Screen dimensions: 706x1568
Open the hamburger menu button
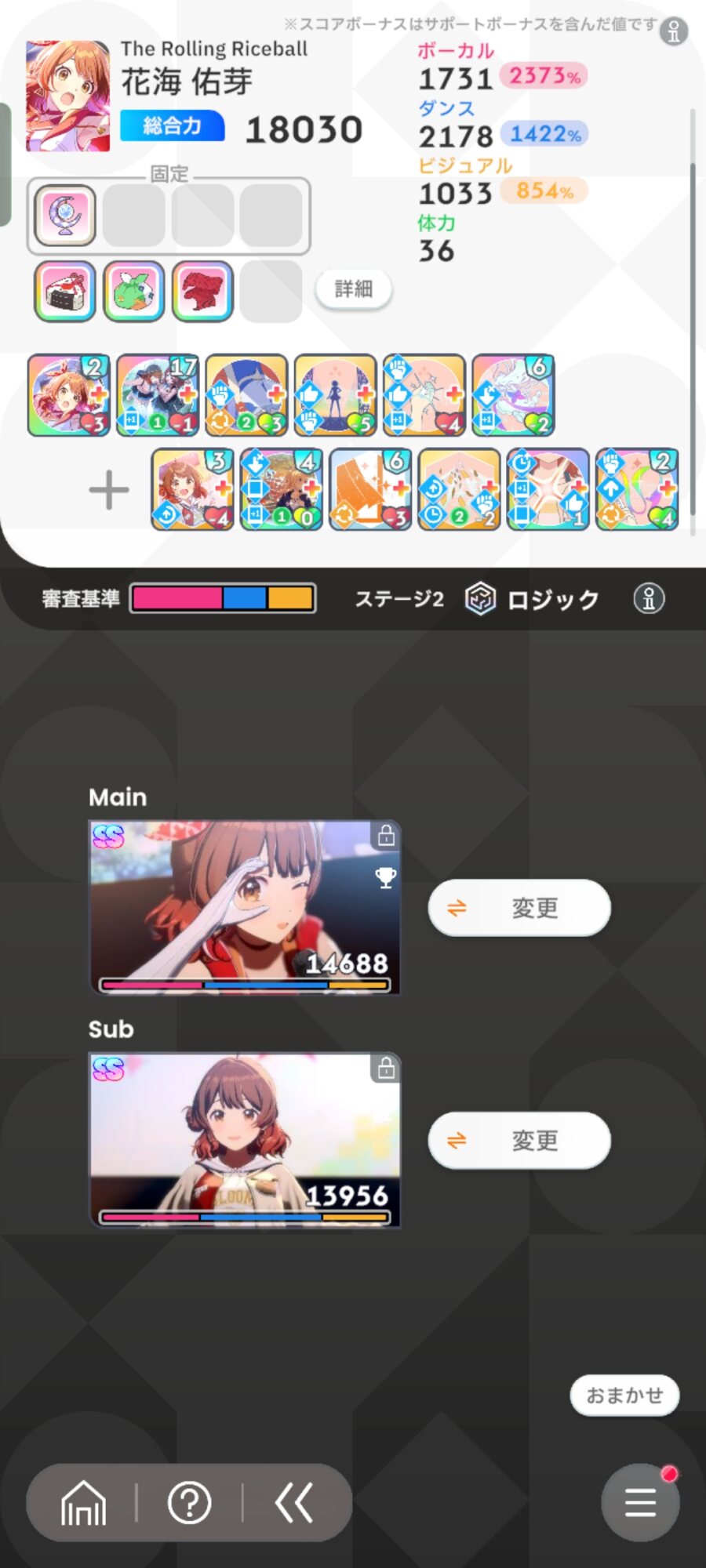point(640,1502)
